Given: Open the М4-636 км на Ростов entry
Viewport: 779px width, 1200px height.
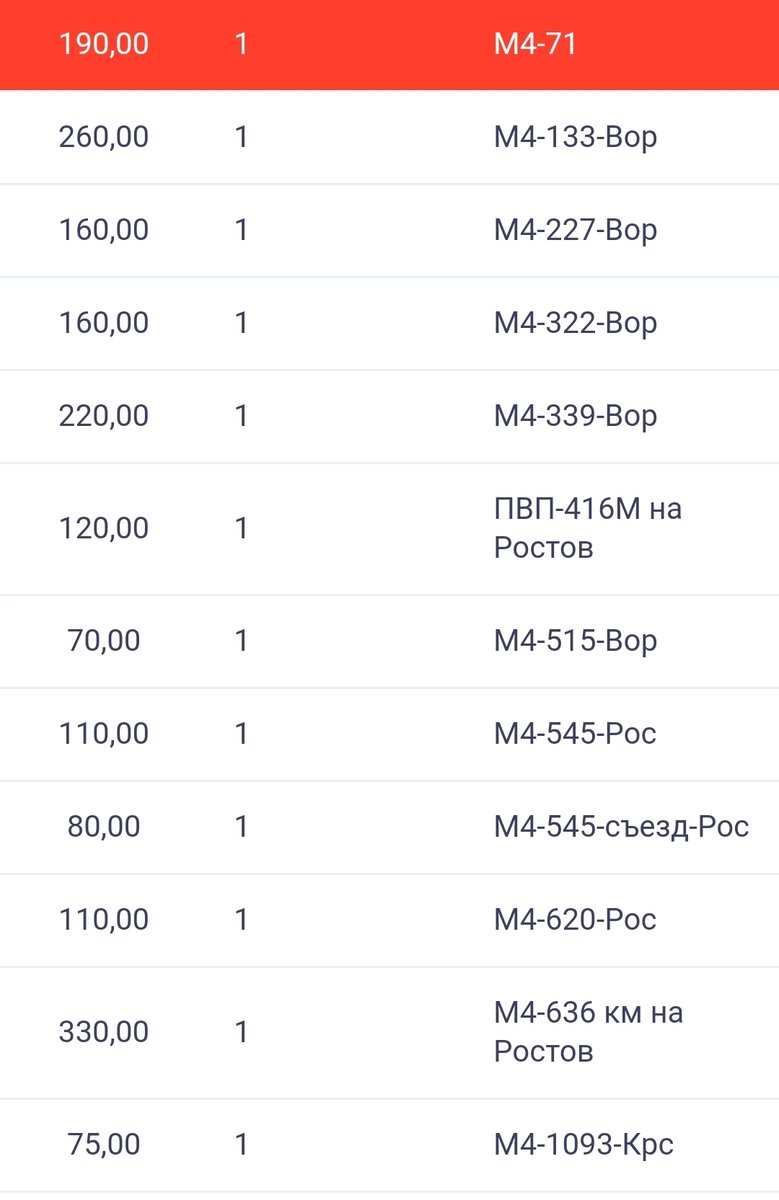Looking at the screenshot, I should click(x=590, y=1031).
